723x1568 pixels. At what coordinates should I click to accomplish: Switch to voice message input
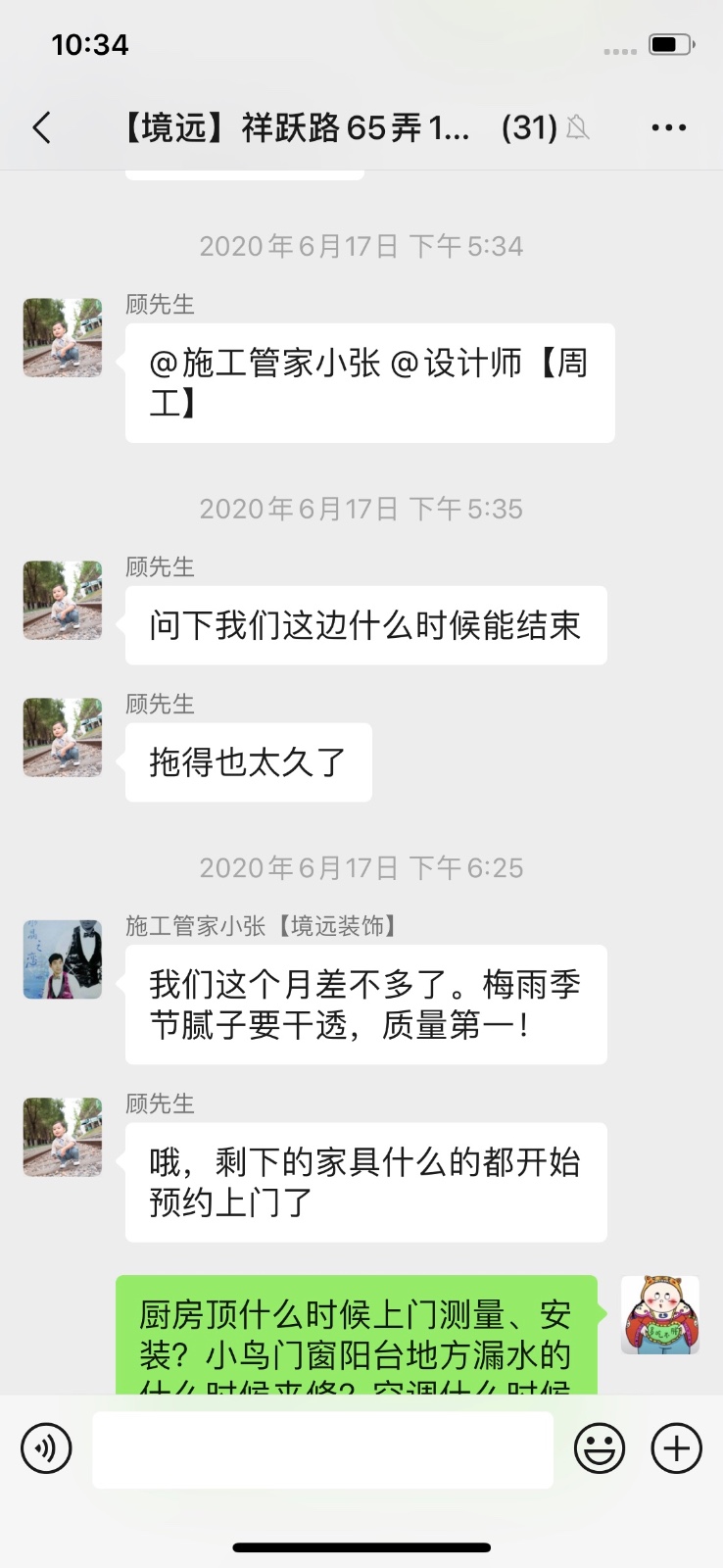(46, 1448)
